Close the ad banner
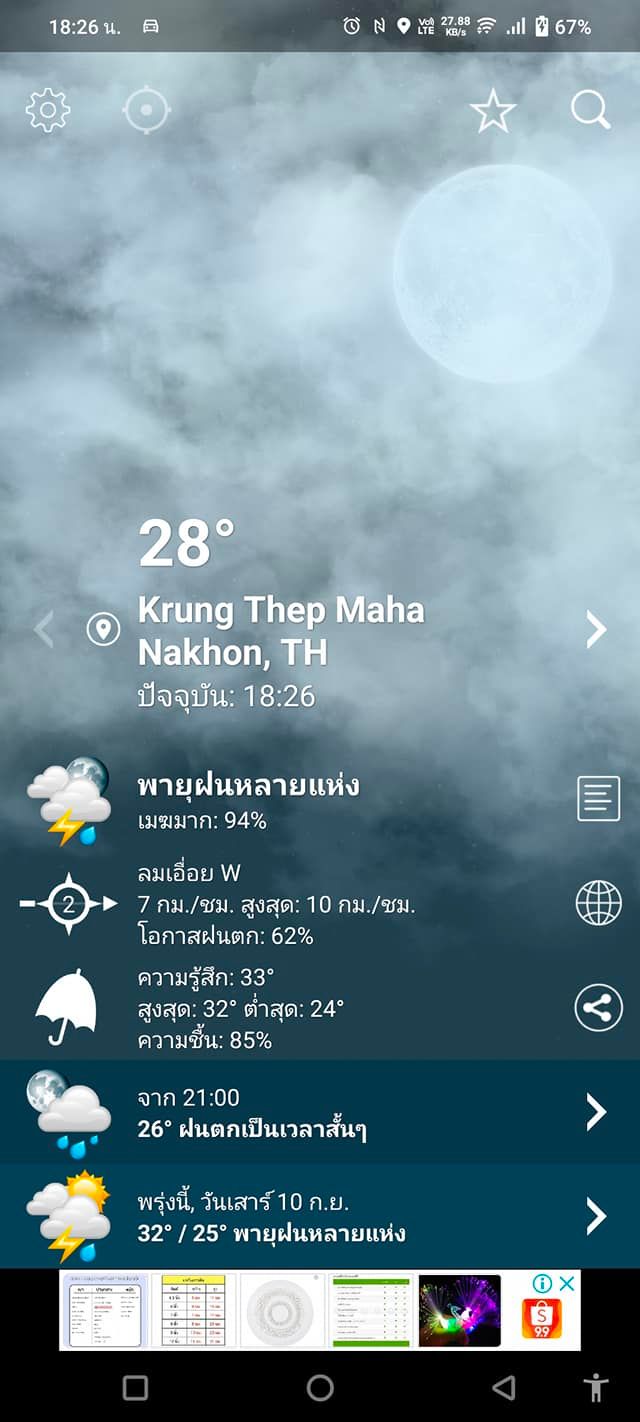 click(566, 1283)
